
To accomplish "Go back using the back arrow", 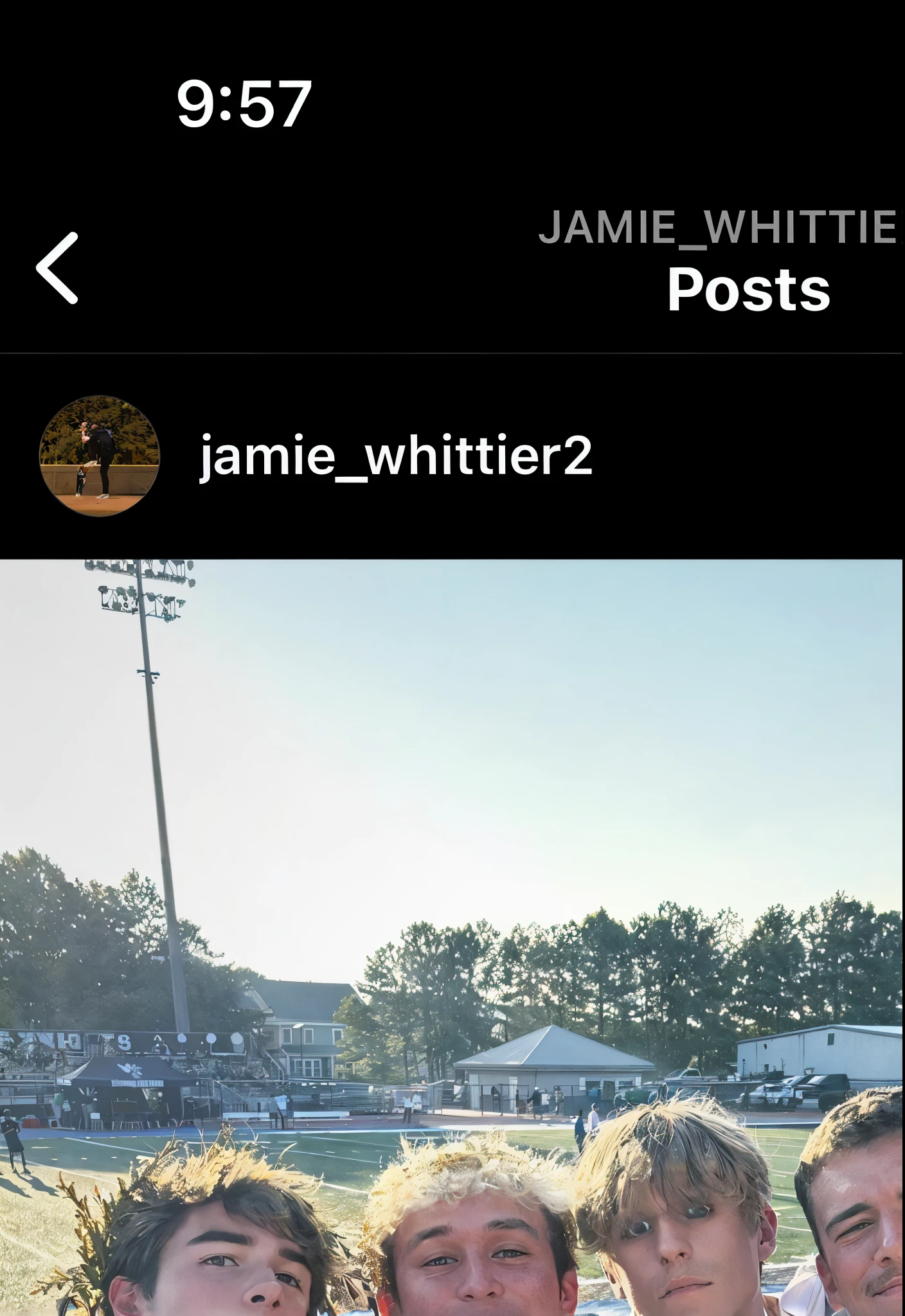I will (58, 268).
